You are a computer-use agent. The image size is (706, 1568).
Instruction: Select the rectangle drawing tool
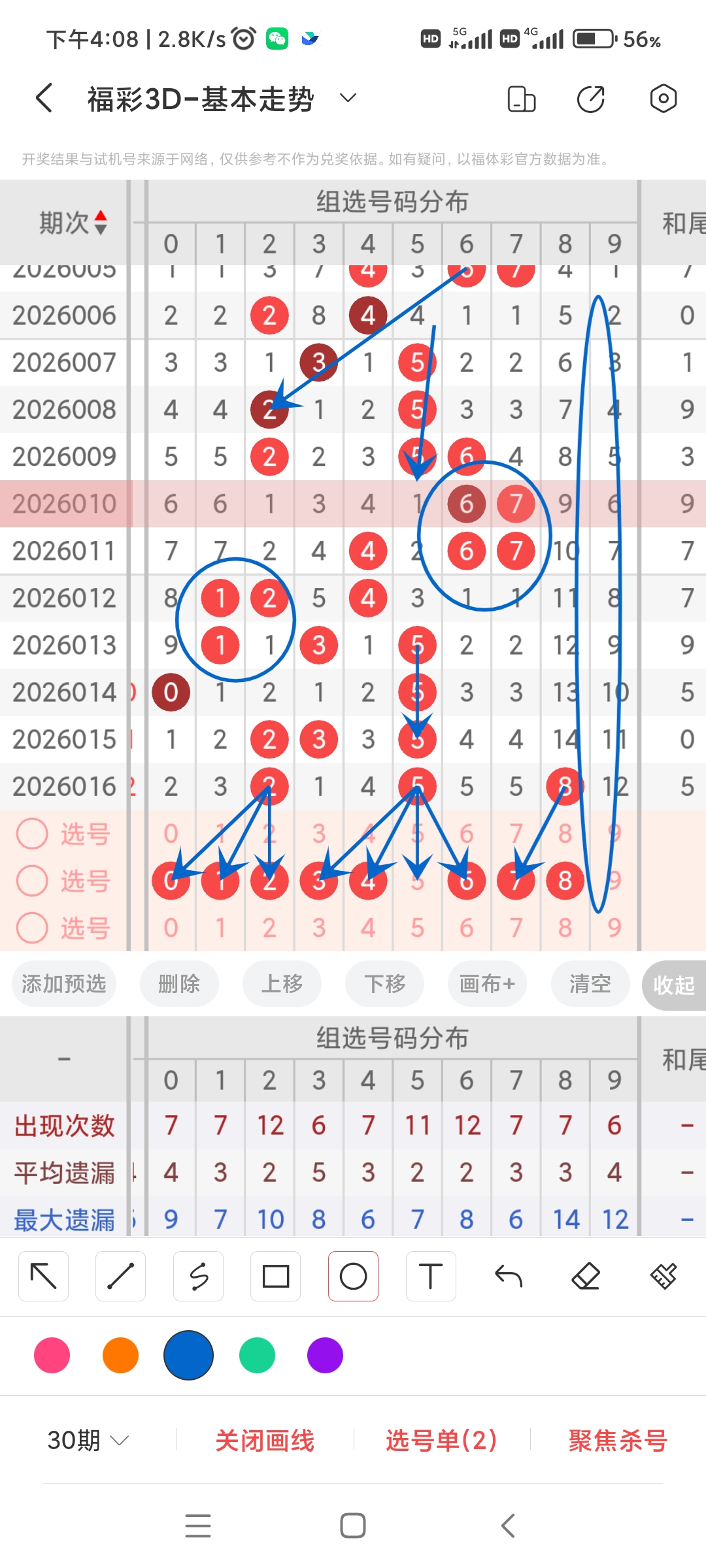click(276, 1275)
